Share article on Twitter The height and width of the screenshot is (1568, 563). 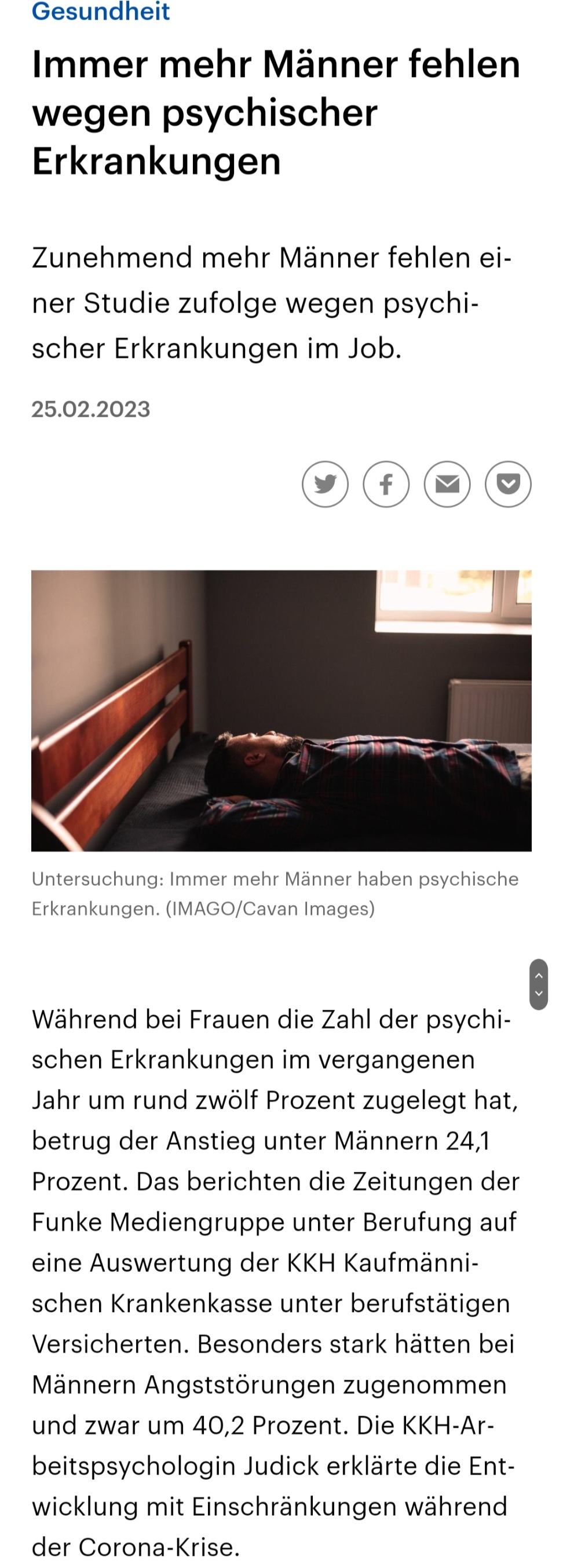(x=325, y=485)
